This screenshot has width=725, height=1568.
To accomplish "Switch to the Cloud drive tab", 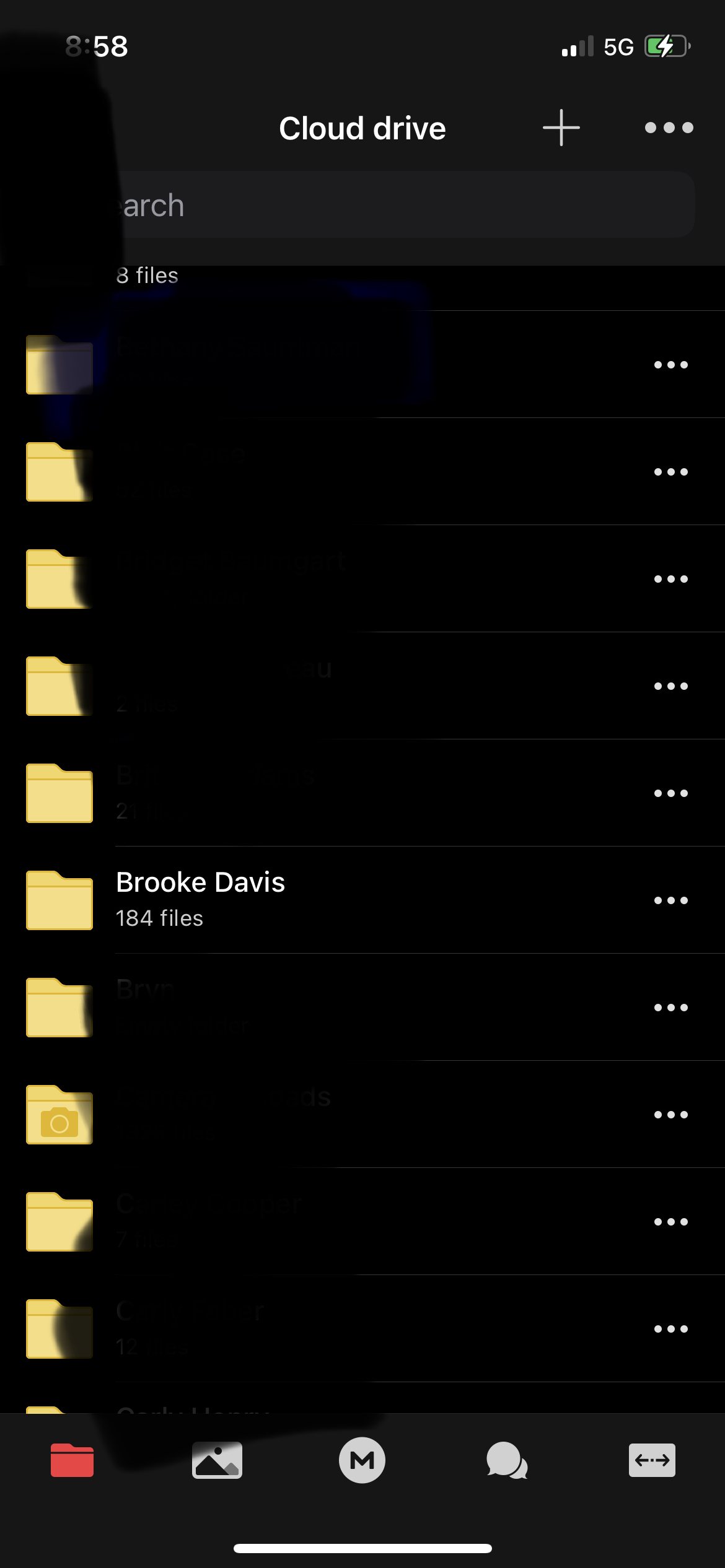I will (72, 1460).
